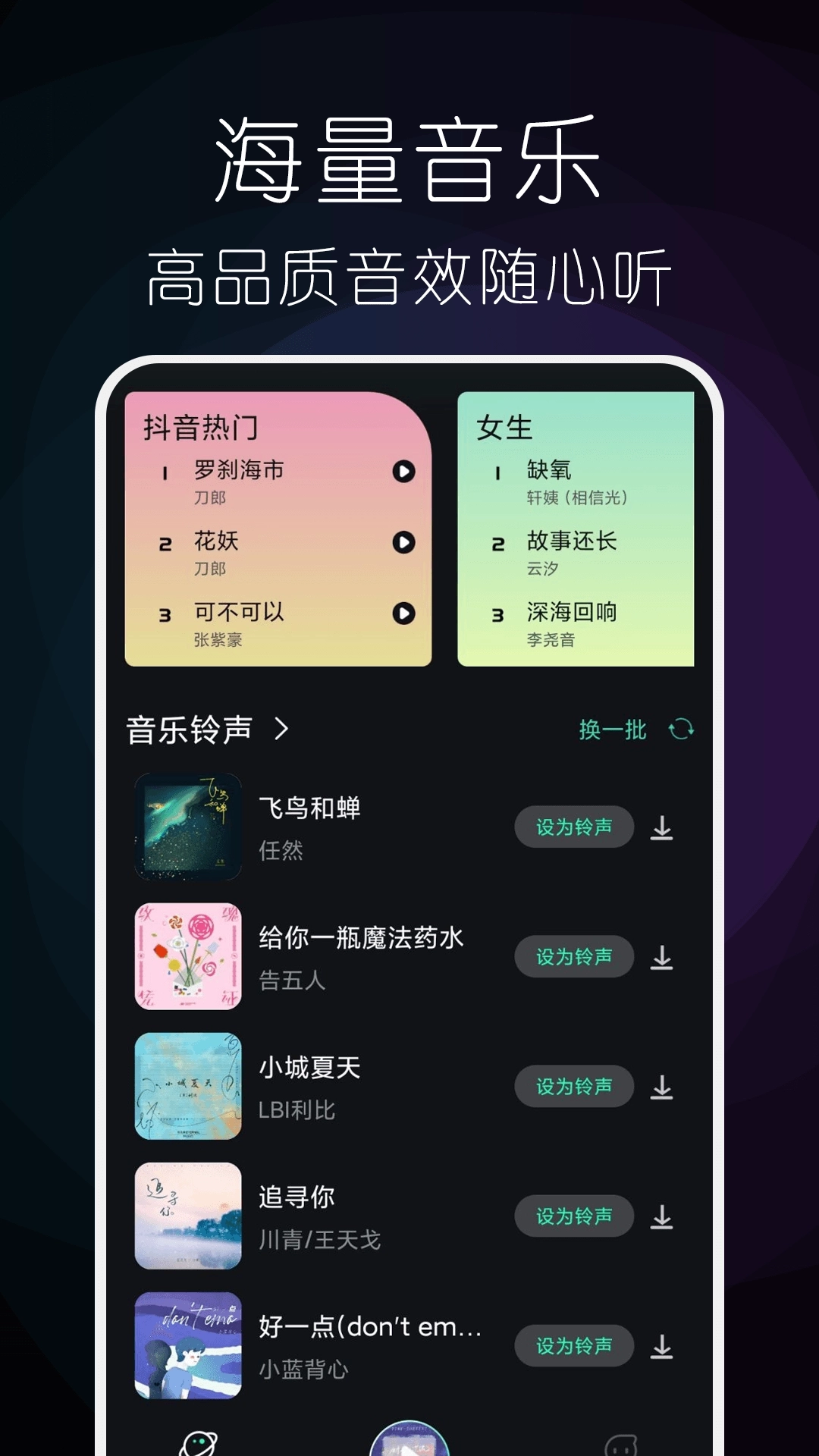Download 好一点(don't em...) ringtone

(x=663, y=1345)
